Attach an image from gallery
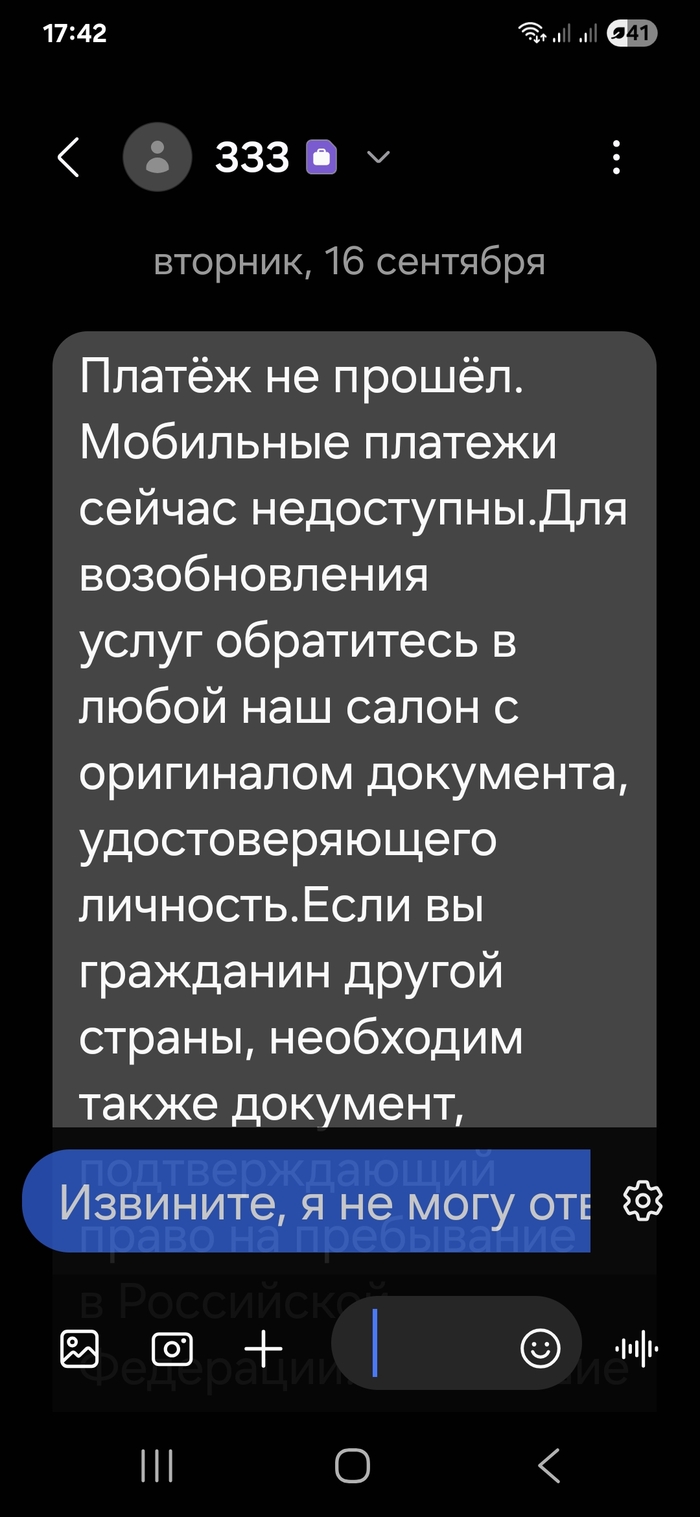 tap(80, 1349)
